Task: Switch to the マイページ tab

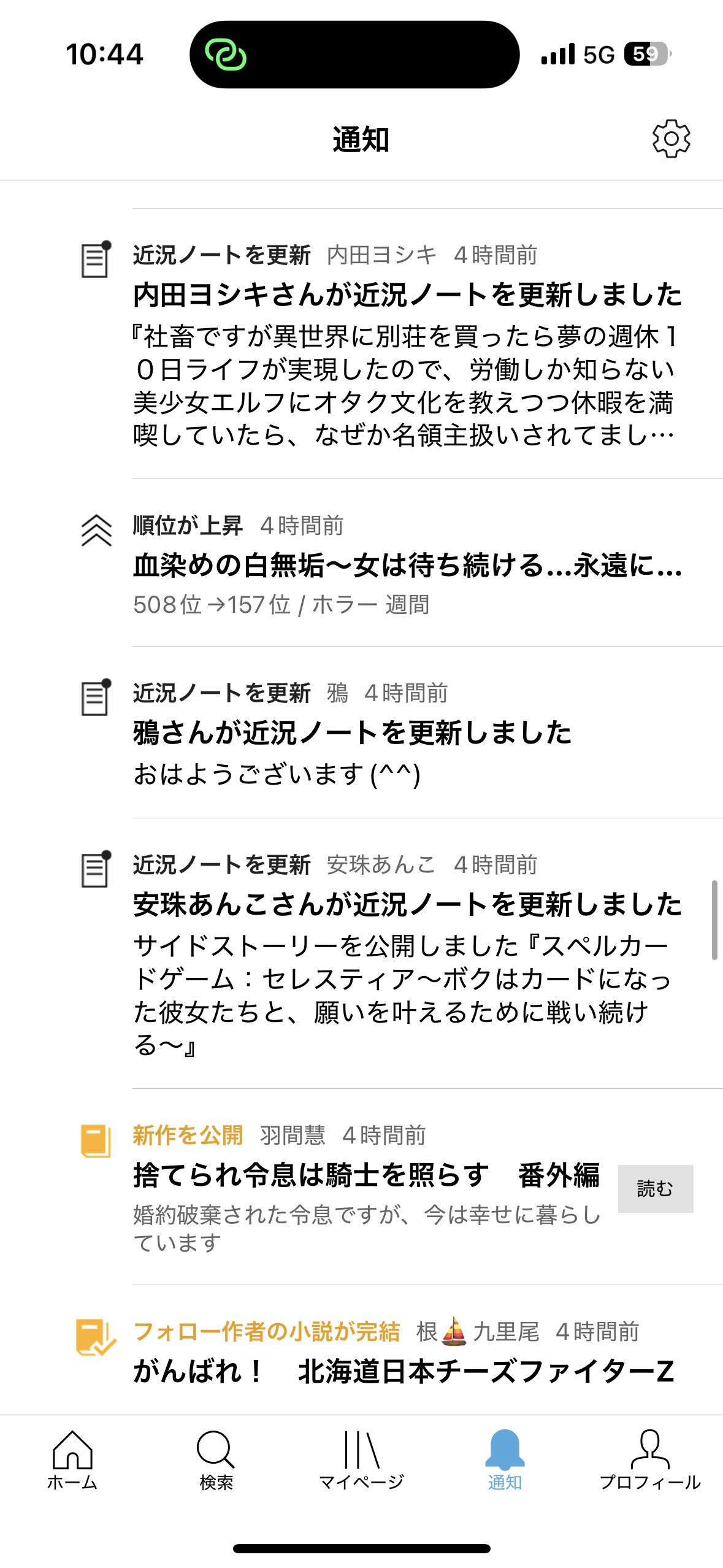Action: click(361, 1460)
